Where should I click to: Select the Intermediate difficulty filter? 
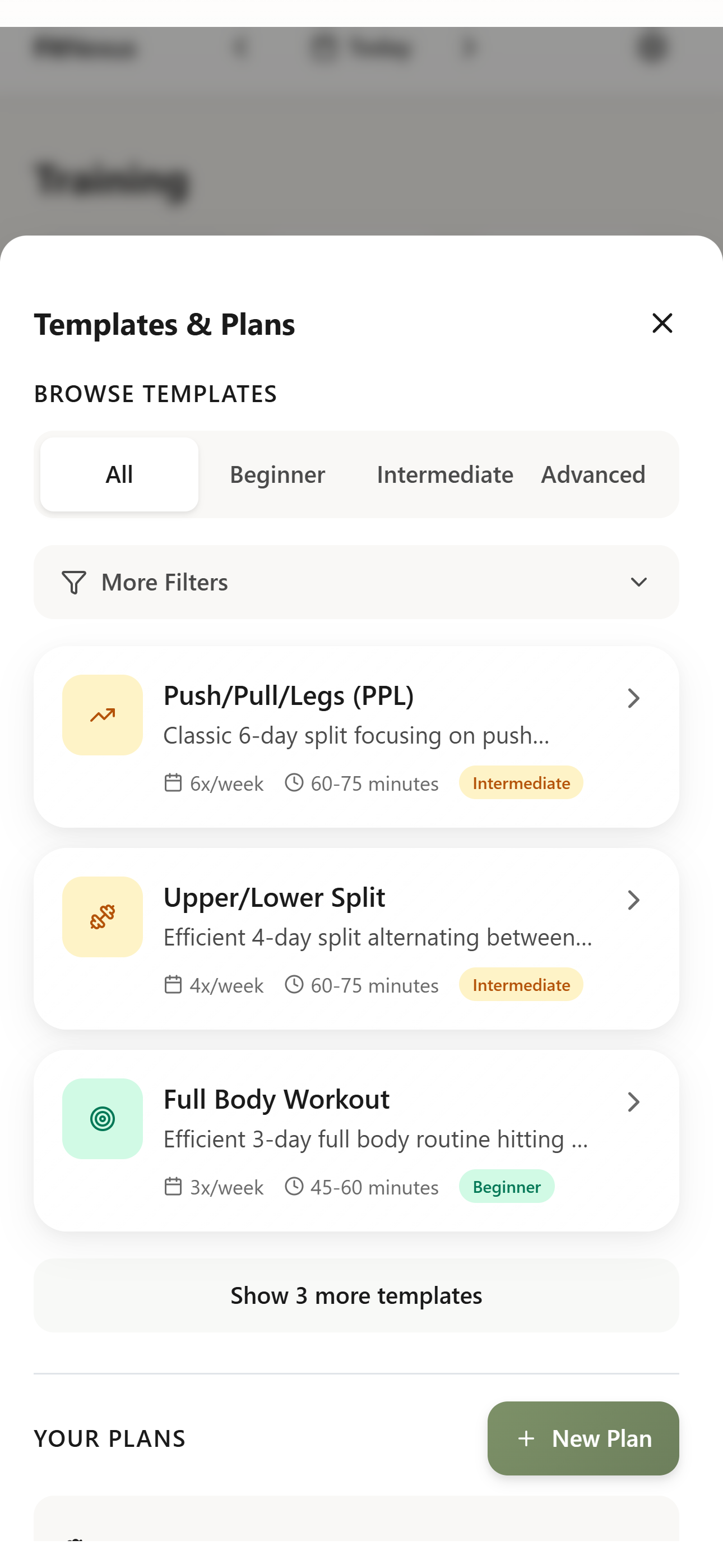click(445, 474)
